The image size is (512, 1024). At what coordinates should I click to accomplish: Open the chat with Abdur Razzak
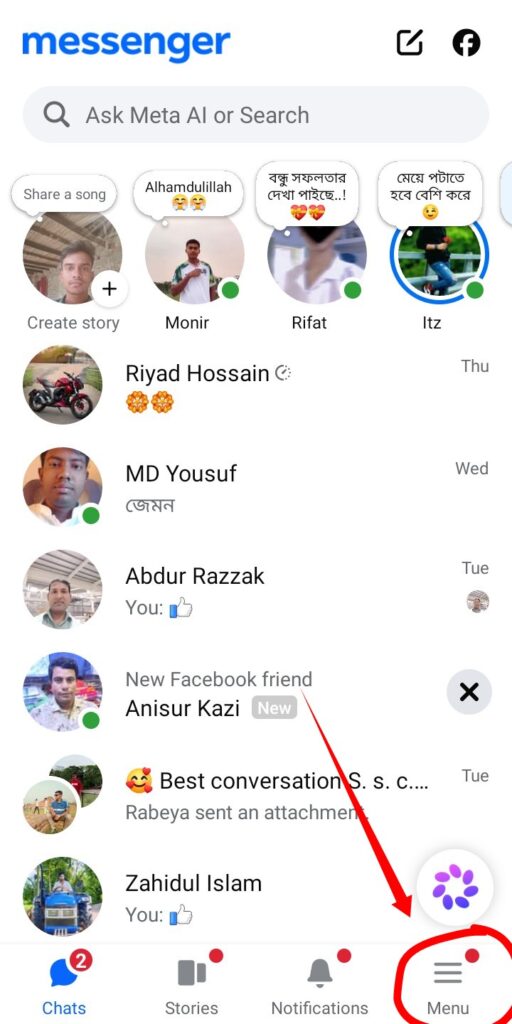(x=256, y=590)
